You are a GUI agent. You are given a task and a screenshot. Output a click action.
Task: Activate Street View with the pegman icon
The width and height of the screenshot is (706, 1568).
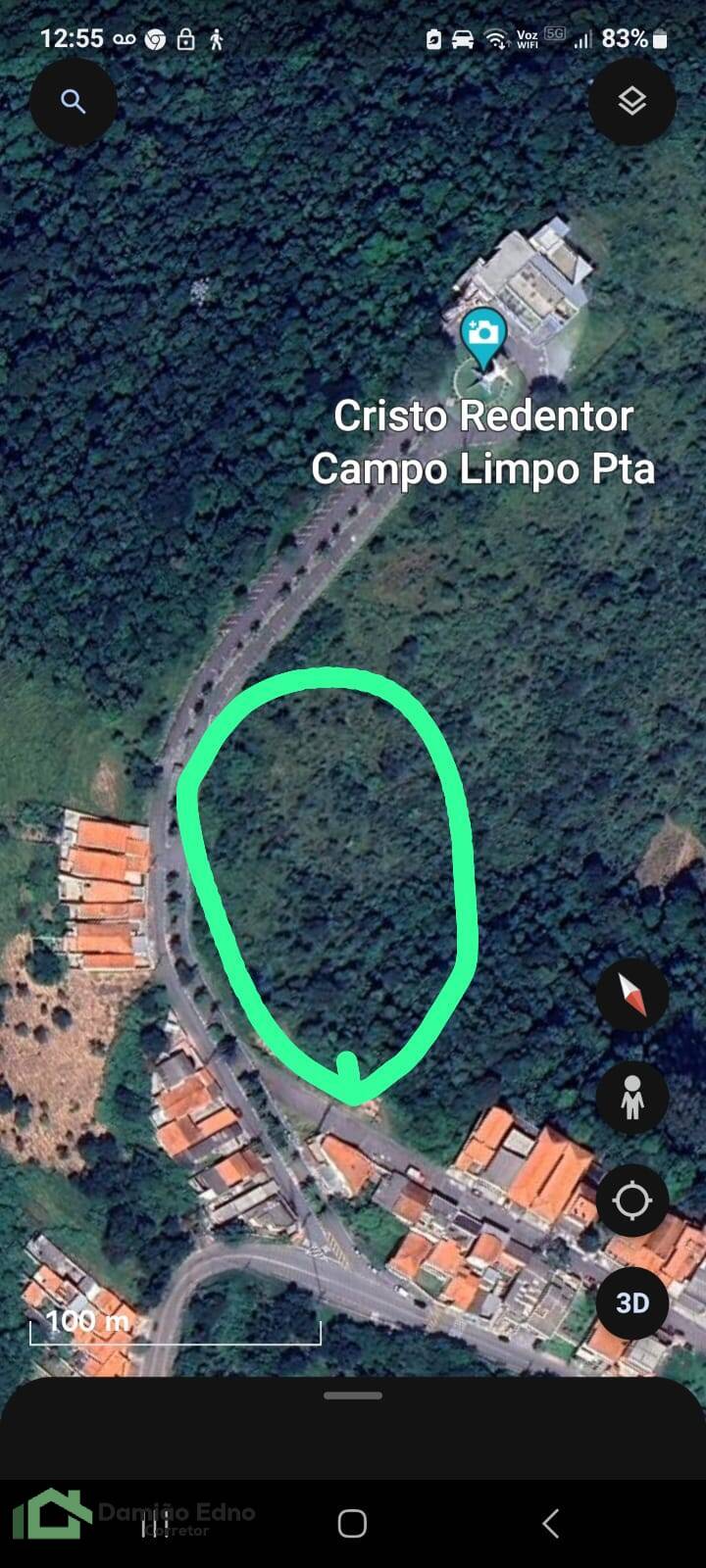(x=631, y=1098)
